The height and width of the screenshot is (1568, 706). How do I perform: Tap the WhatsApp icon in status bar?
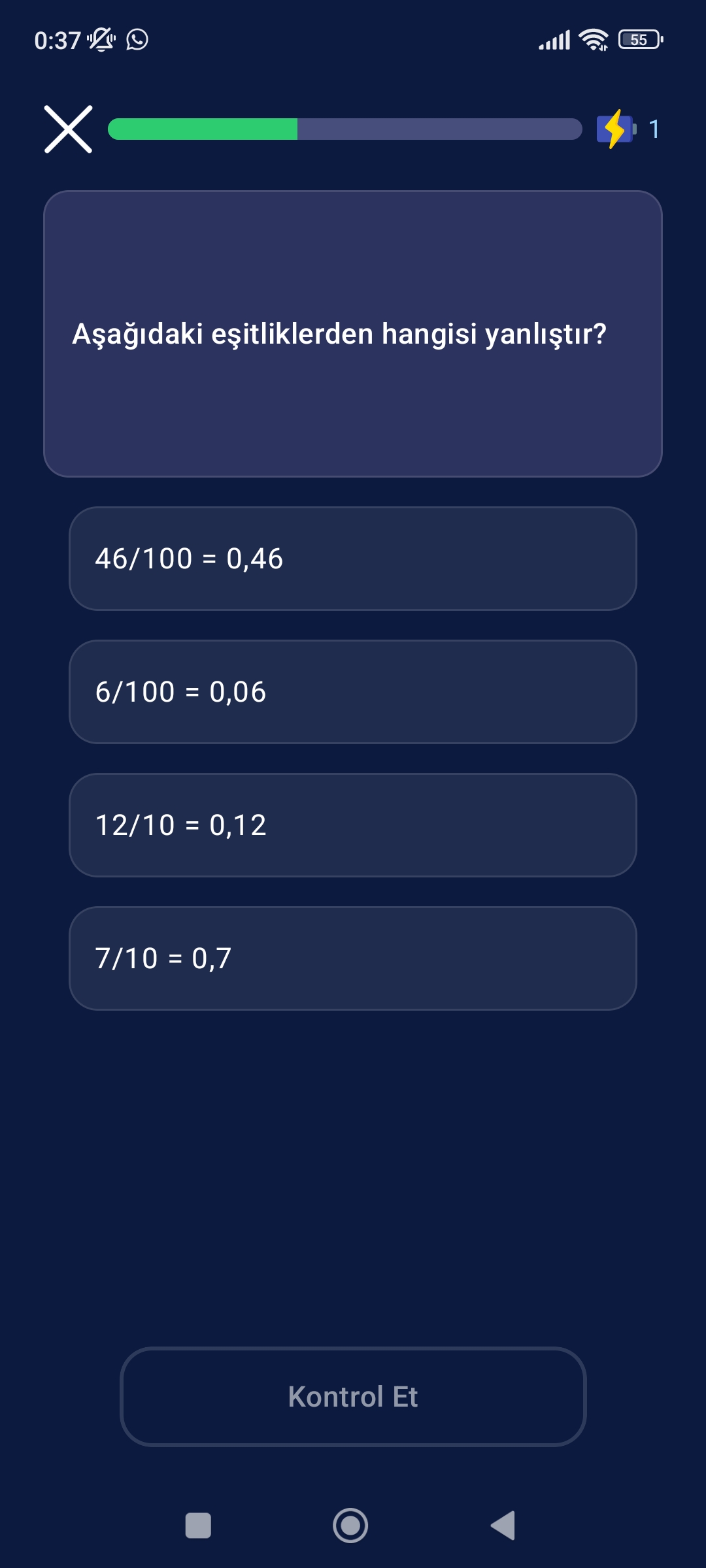[136, 39]
